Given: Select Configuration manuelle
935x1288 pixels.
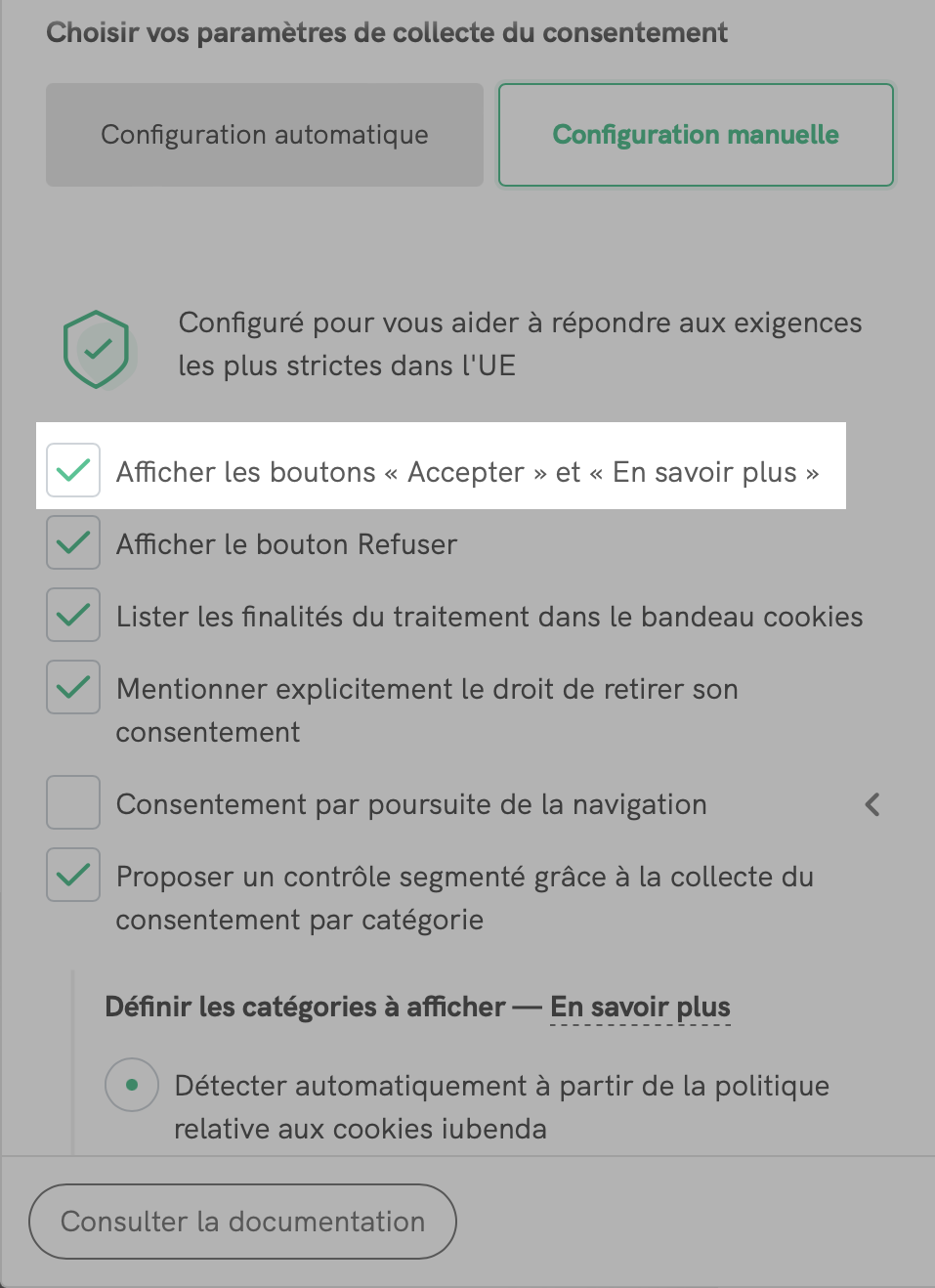Looking at the screenshot, I should [x=696, y=135].
